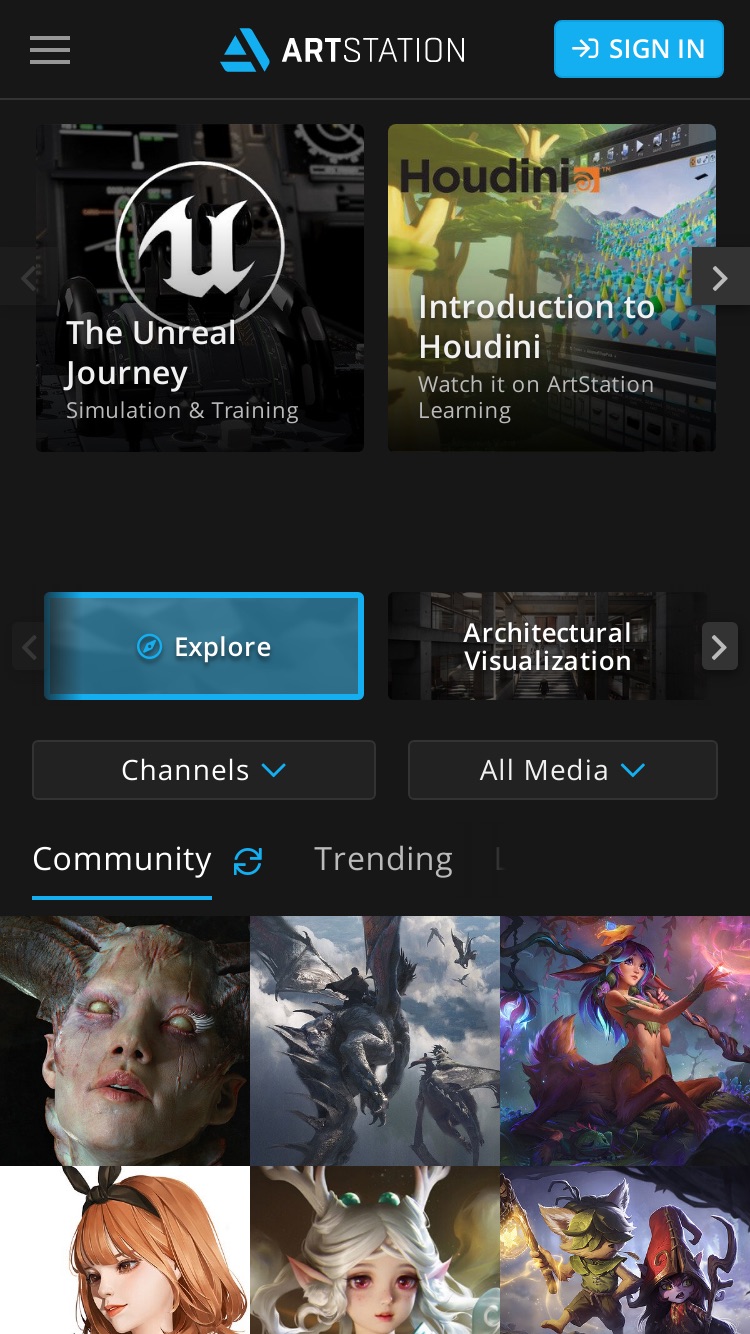
Task: Open the goblin with lantern artwork
Action: [625, 1250]
